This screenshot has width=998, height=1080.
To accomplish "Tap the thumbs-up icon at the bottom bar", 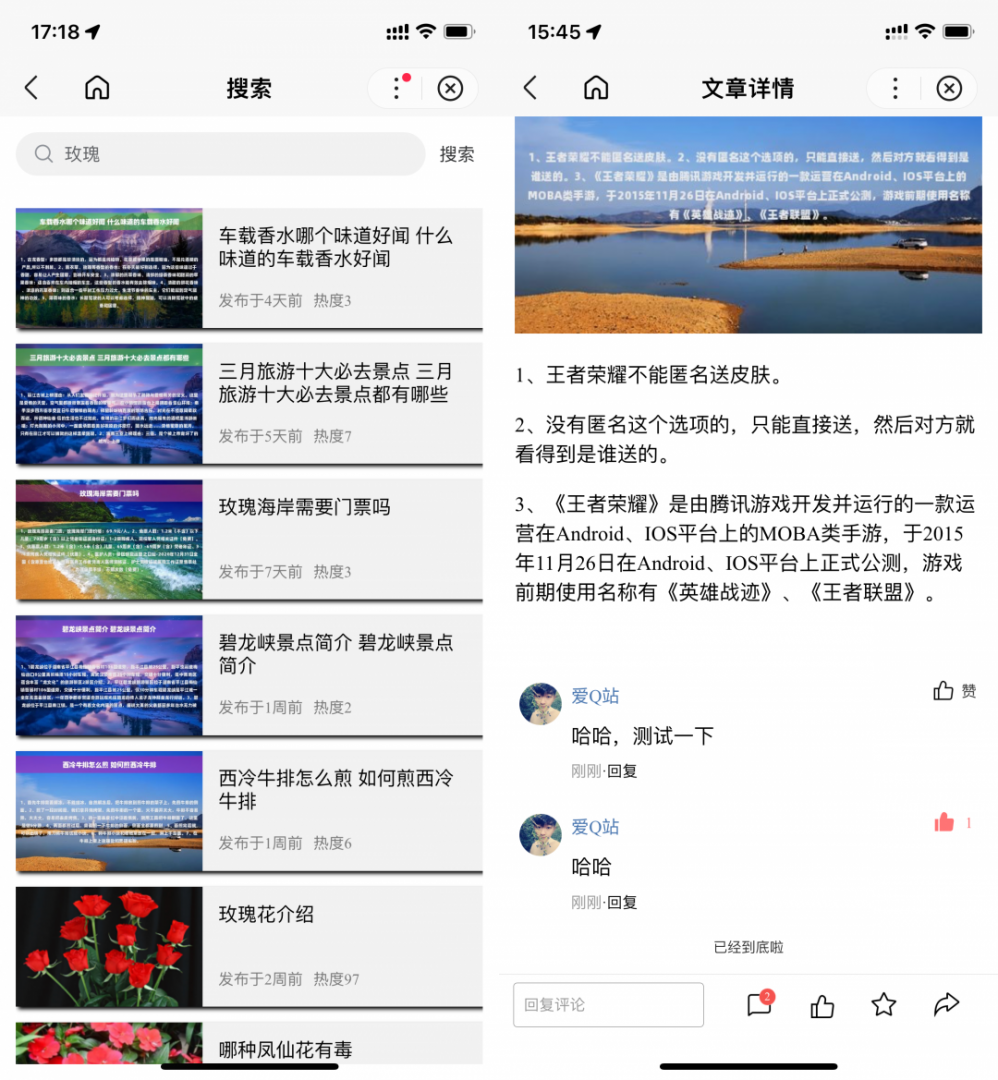I will point(821,1005).
